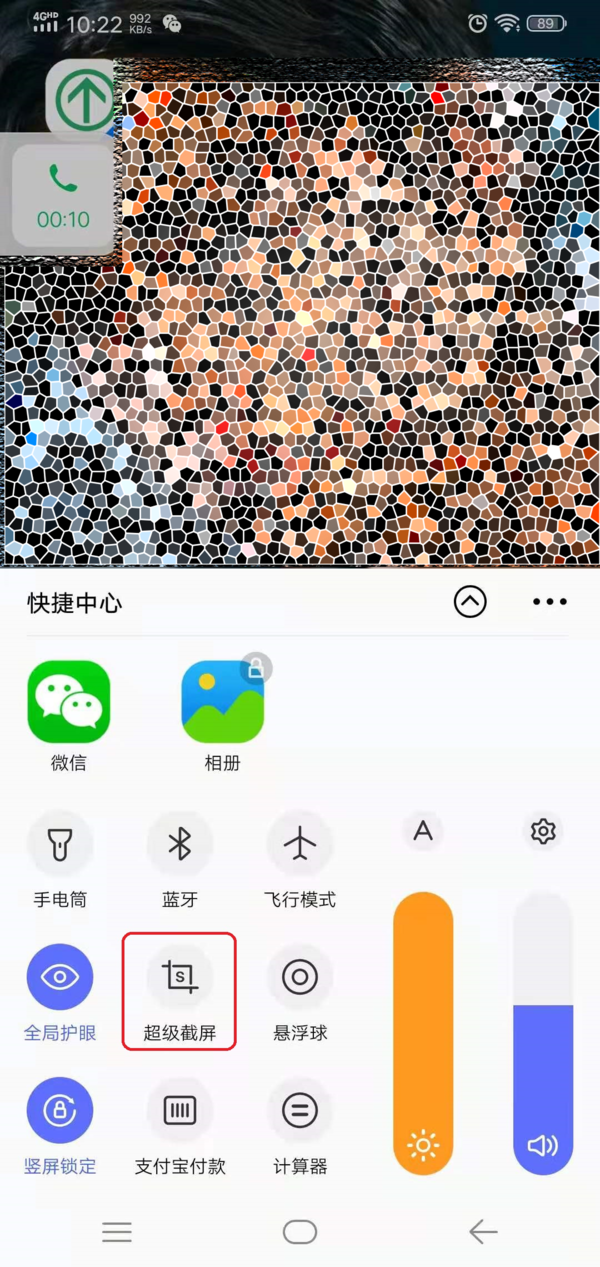The height and width of the screenshot is (1267, 600).
Task: Turn on the 手电筒 flashlight
Action: [60, 844]
